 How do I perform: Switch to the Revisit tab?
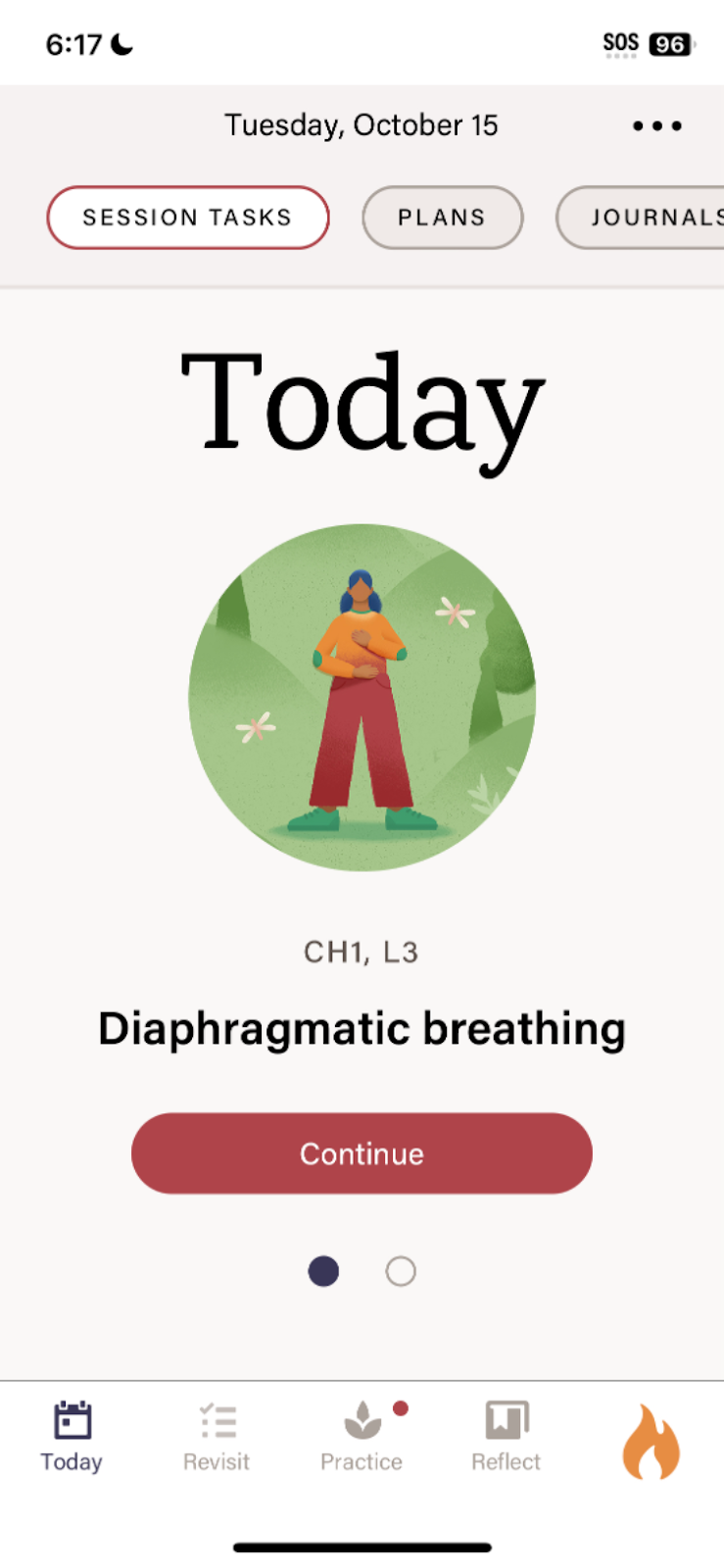[x=217, y=1438]
